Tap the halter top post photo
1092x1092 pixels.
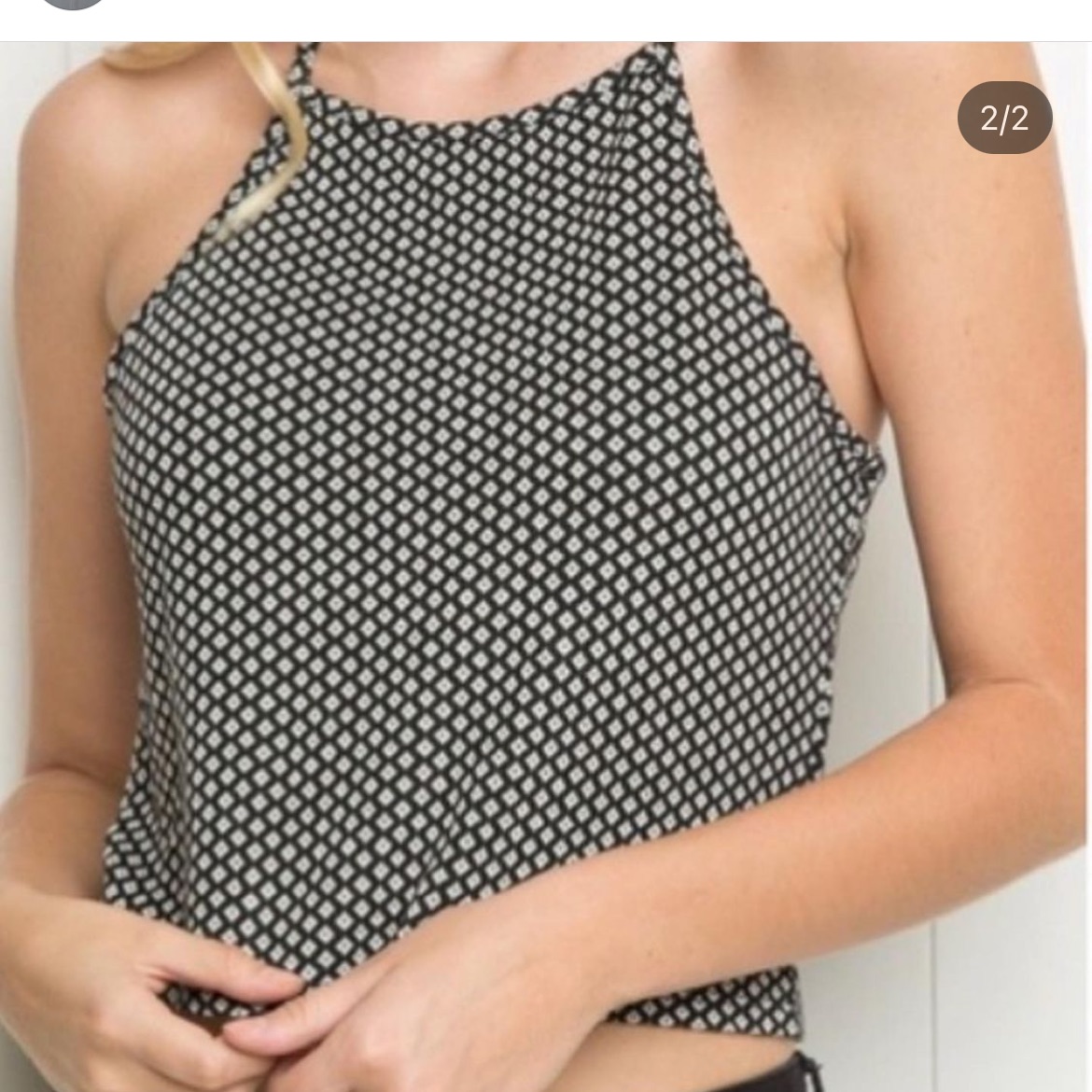pyautogui.click(x=546, y=565)
